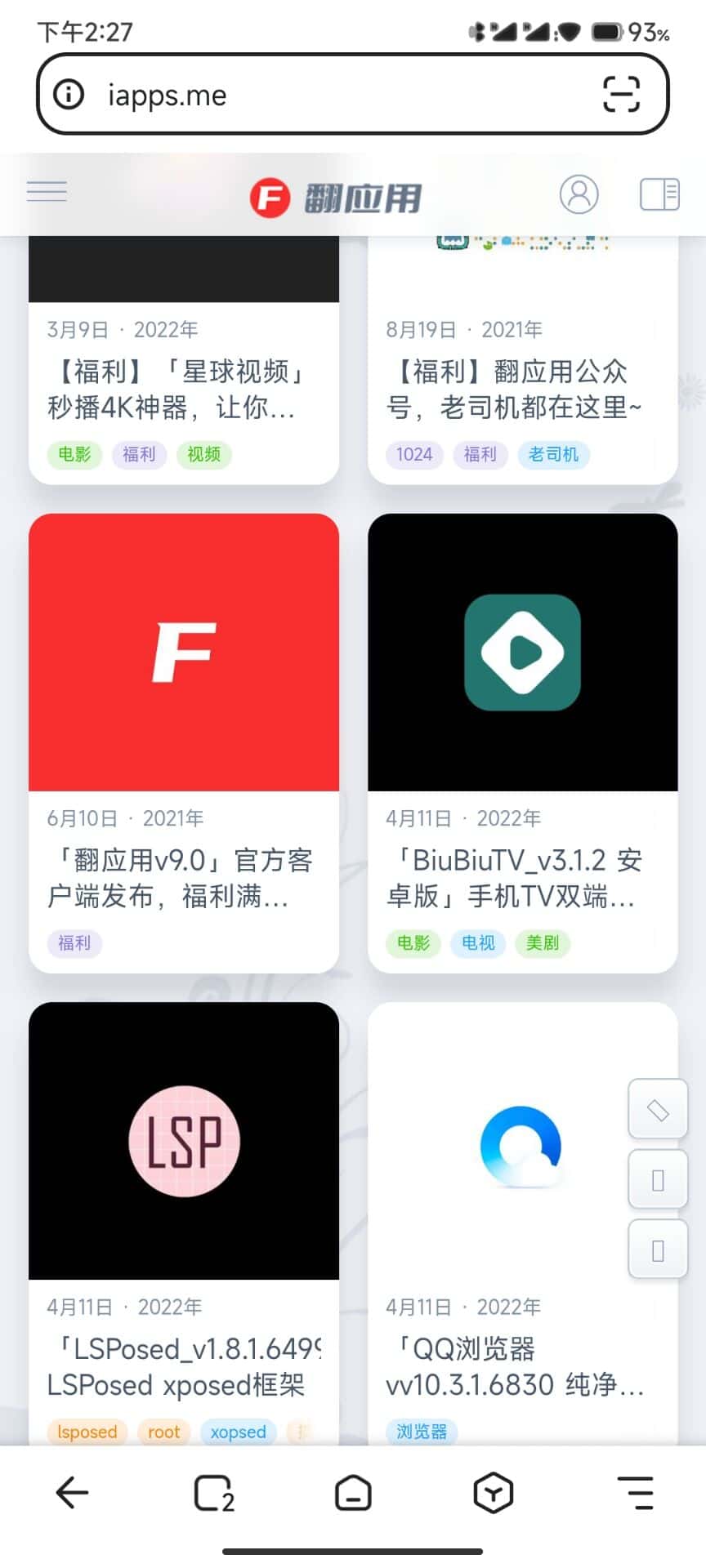This screenshot has height=1568, width=706.
Task: Open the browser tabs switcher
Action: tap(213, 1493)
